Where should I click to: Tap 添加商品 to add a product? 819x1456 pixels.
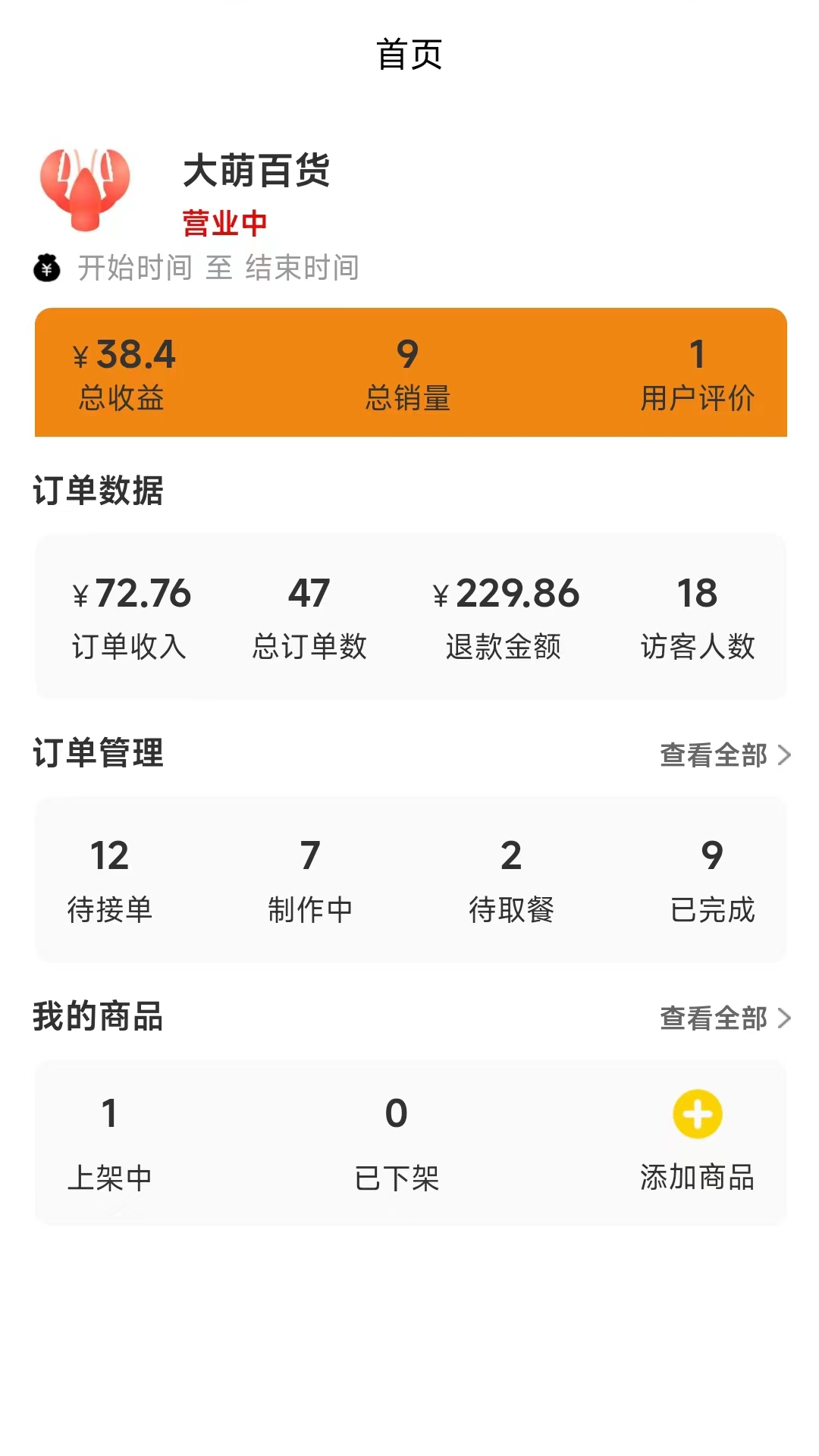tap(698, 1141)
